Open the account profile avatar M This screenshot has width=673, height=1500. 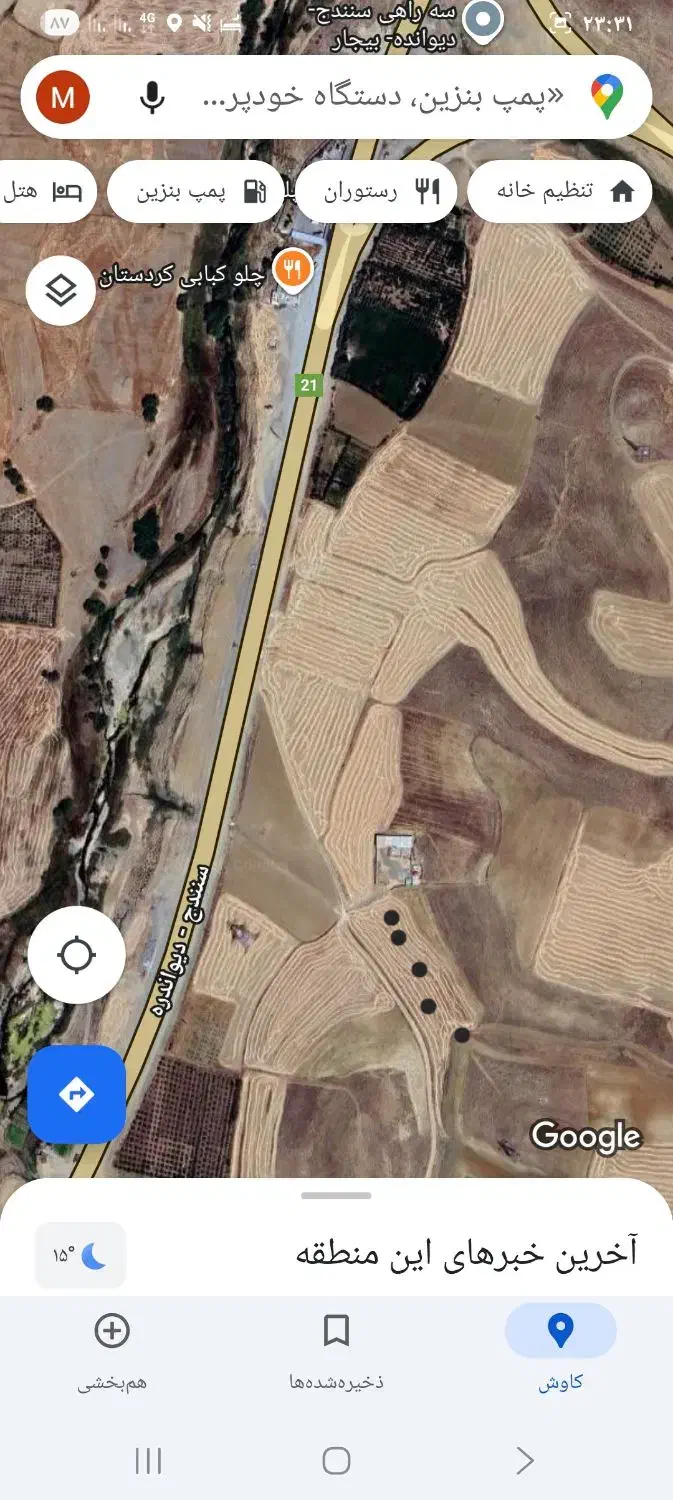[63, 97]
